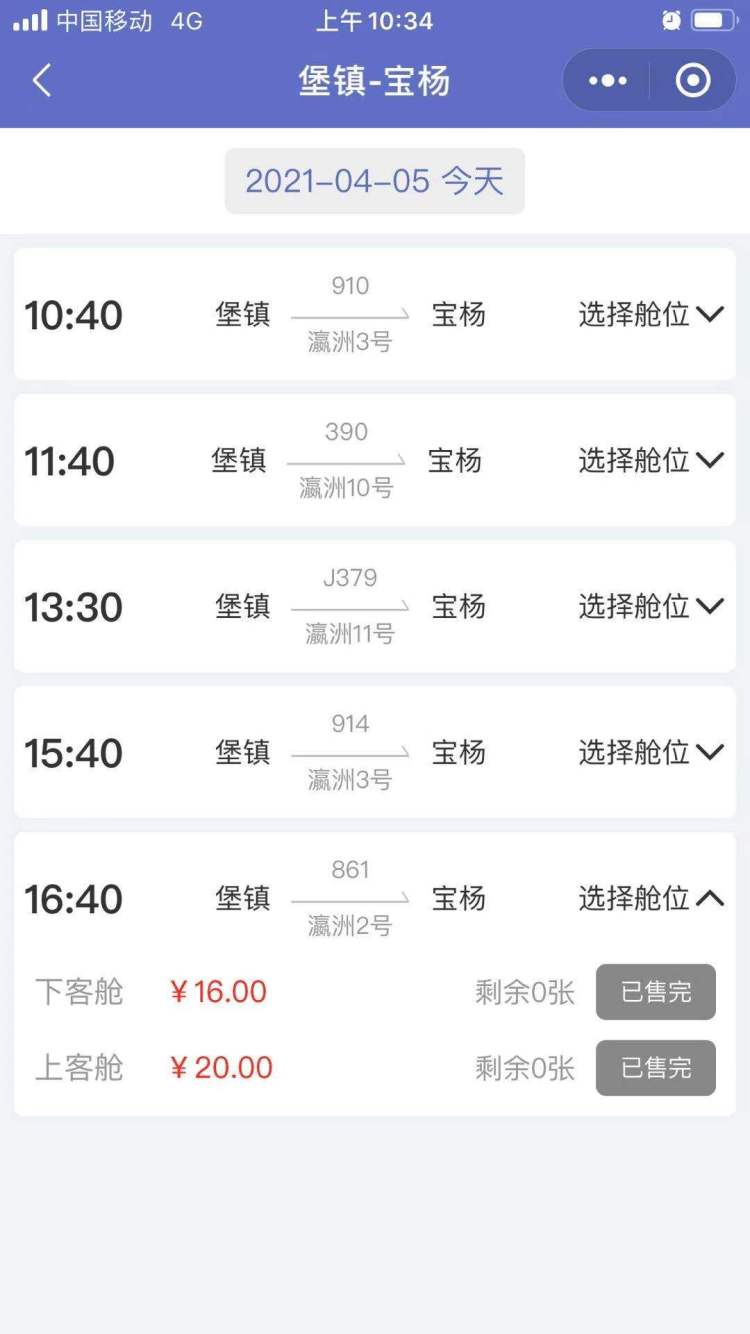750x1334 pixels.
Task: Open the mini program three-dot menu
Action: click(608, 80)
